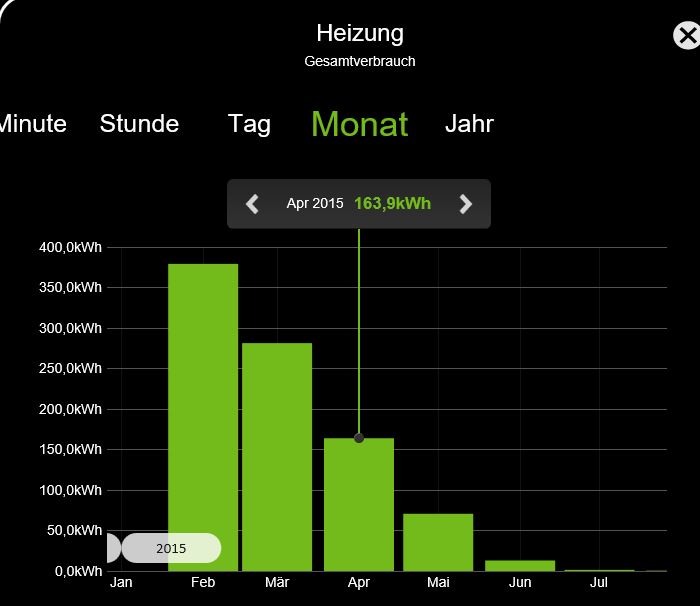This screenshot has height=606, width=700.
Task: Select the Monat view
Action: click(x=359, y=124)
